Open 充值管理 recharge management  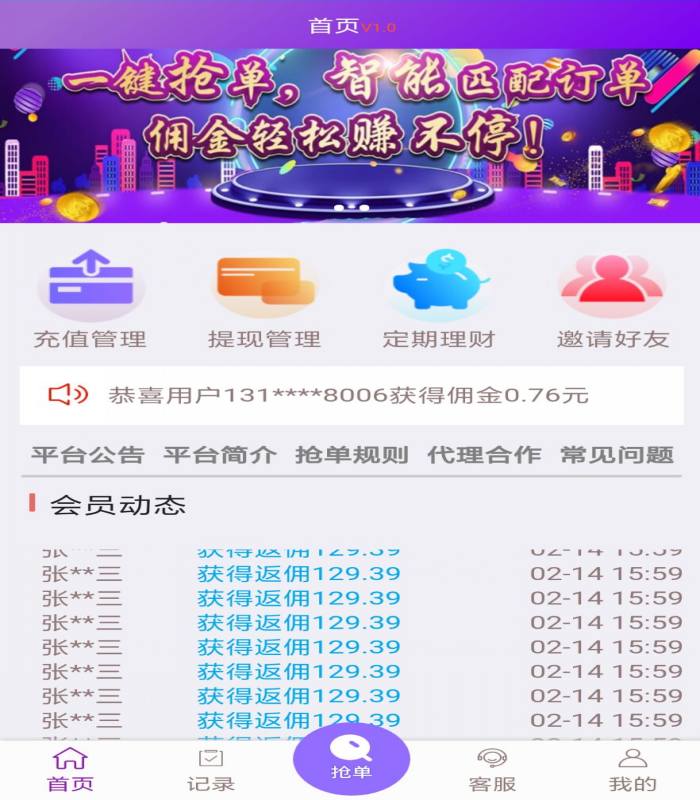coord(90,300)
